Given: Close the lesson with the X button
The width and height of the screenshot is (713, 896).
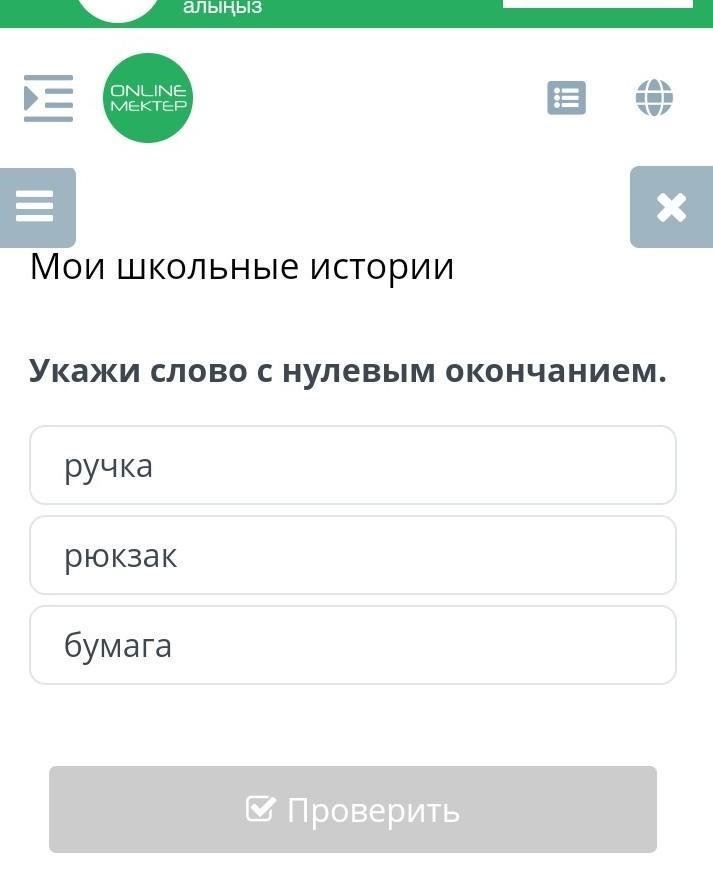Looking at the screenshot, I should coord(671,207).
